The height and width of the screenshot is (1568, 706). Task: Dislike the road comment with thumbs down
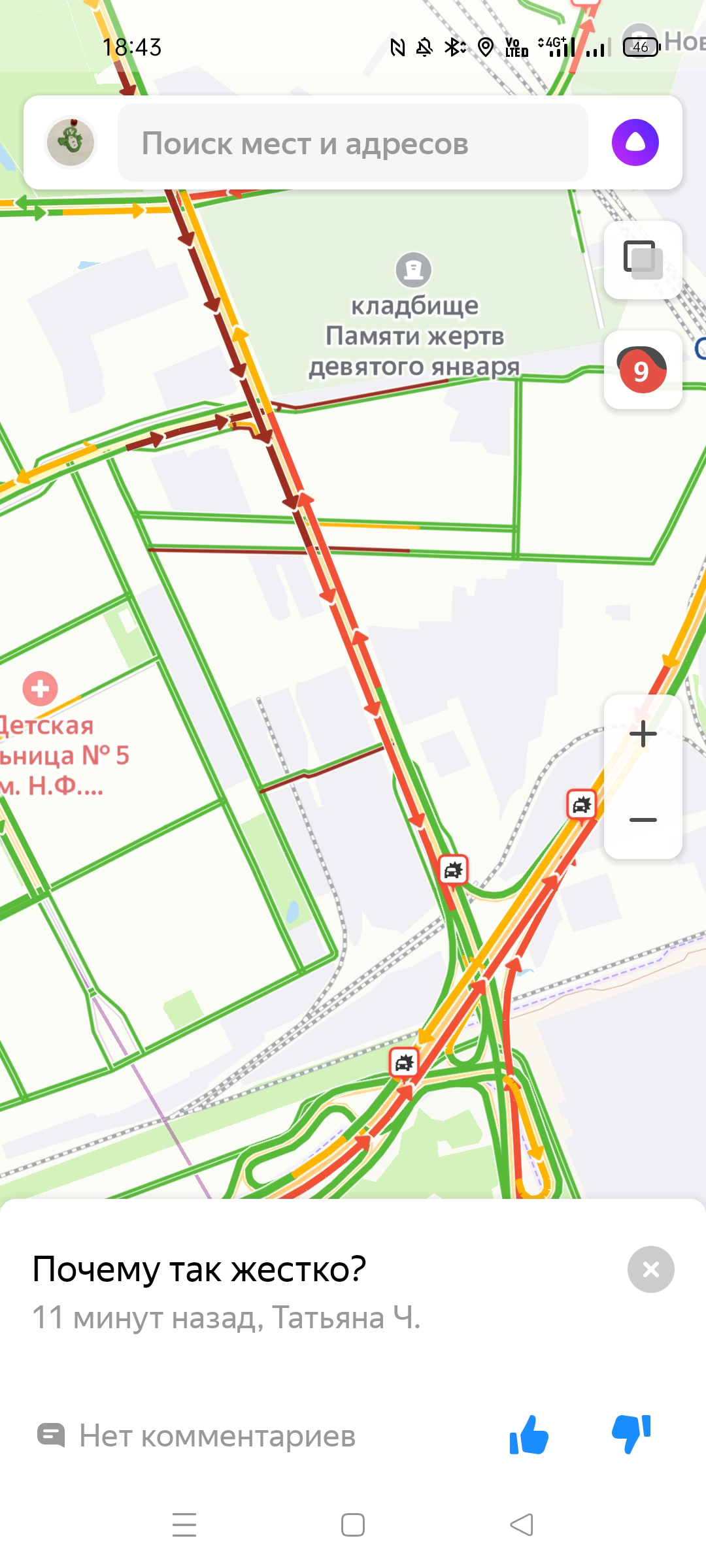pos(631,1435)
